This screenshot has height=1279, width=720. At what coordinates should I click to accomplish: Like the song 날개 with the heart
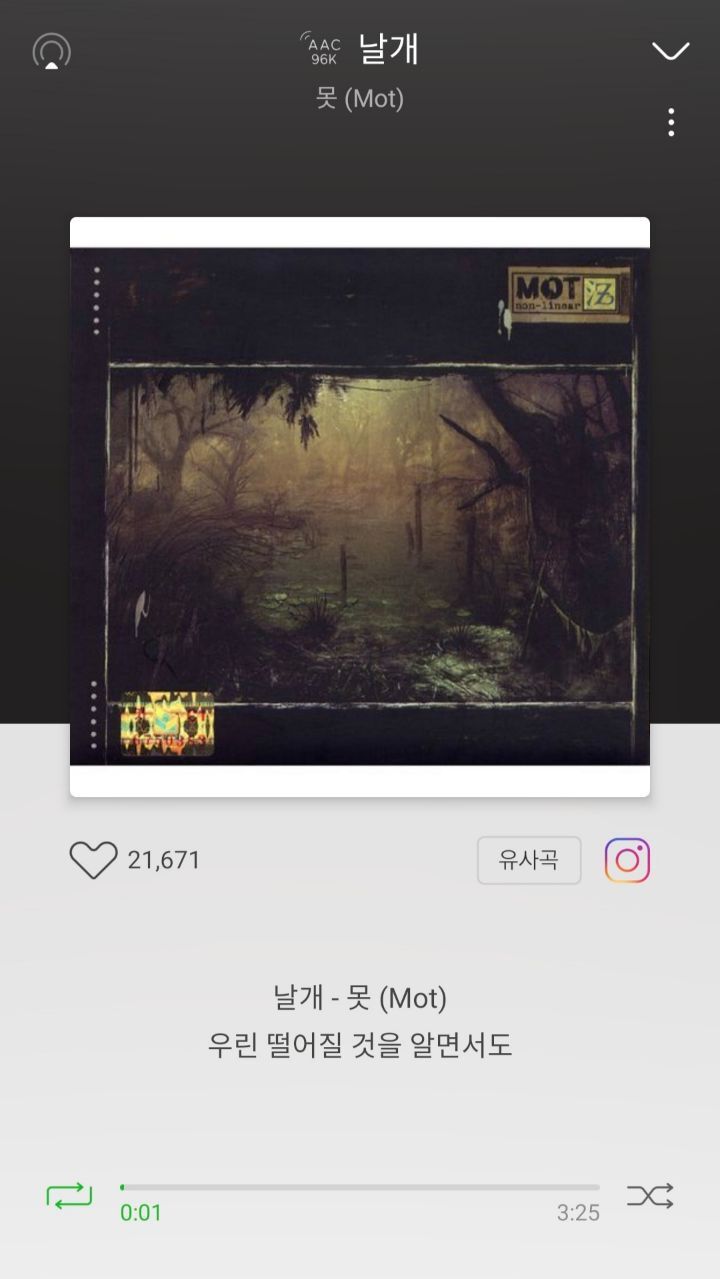tap(93, 860)
